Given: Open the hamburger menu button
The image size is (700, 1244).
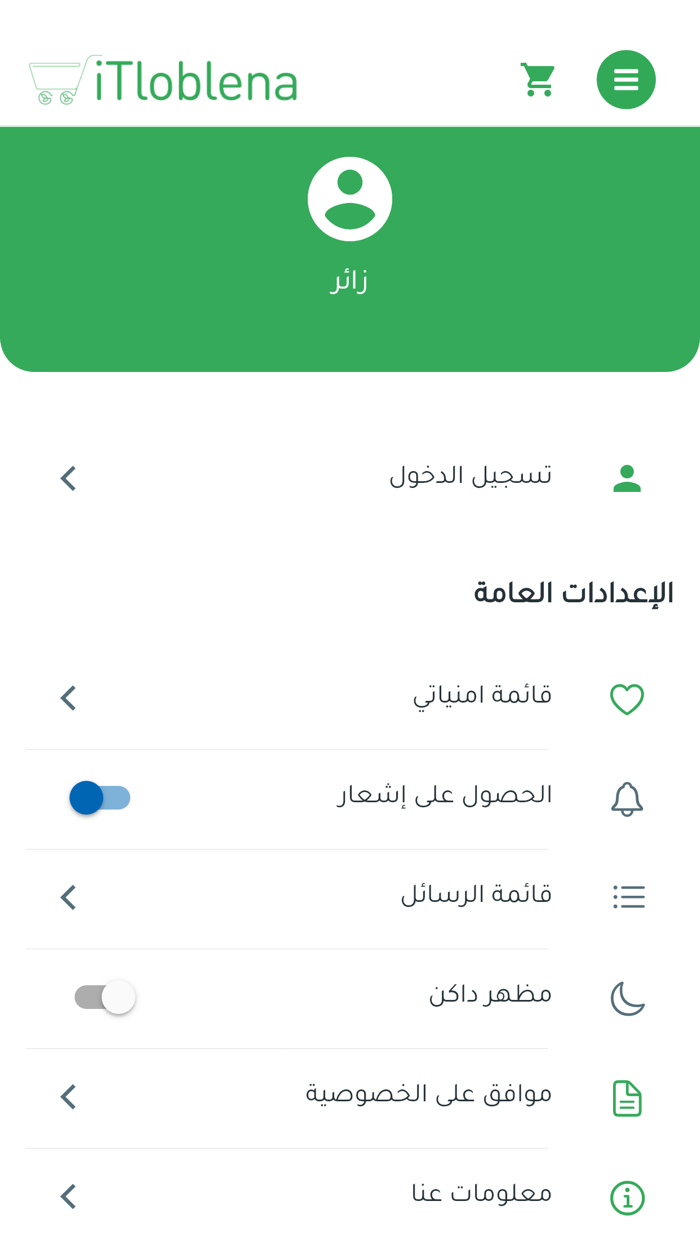Looking at the screenshot, I should pyautogui.click(x=626, y=80).
